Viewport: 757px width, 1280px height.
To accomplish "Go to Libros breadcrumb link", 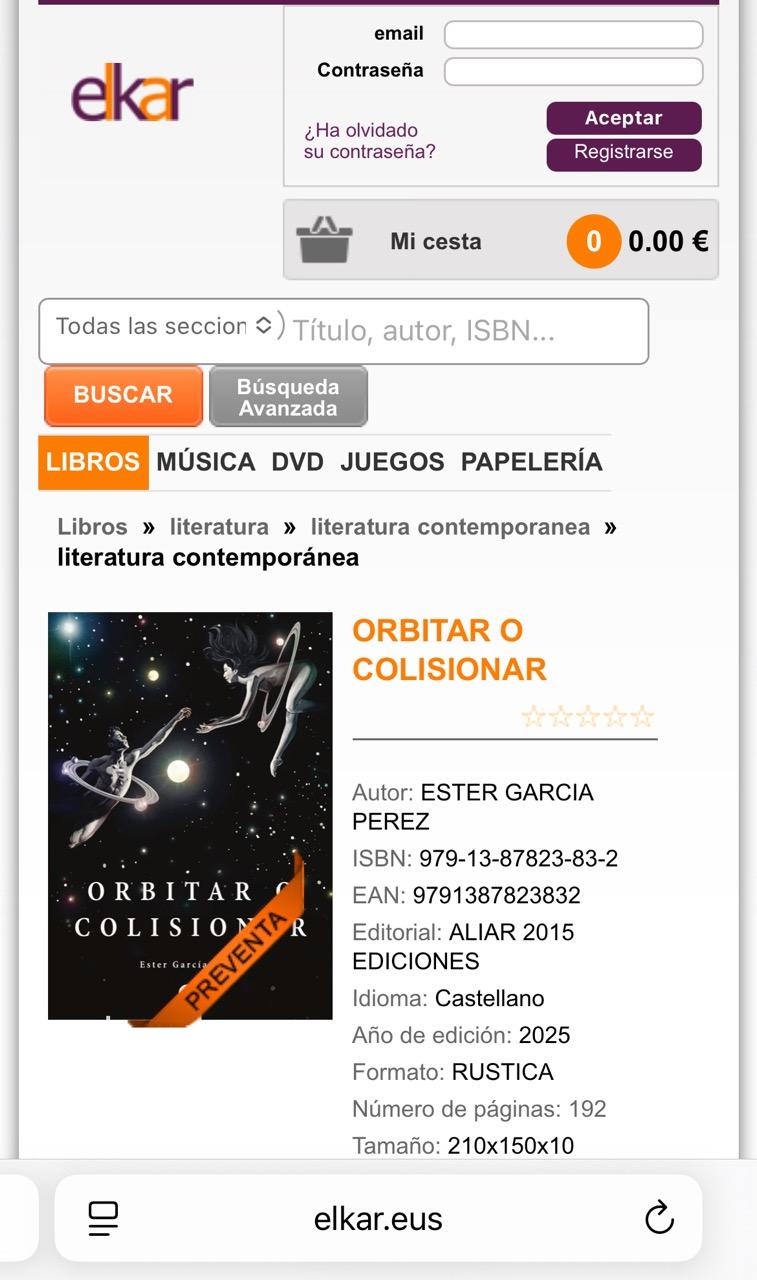I will click(x=92, y=527).
